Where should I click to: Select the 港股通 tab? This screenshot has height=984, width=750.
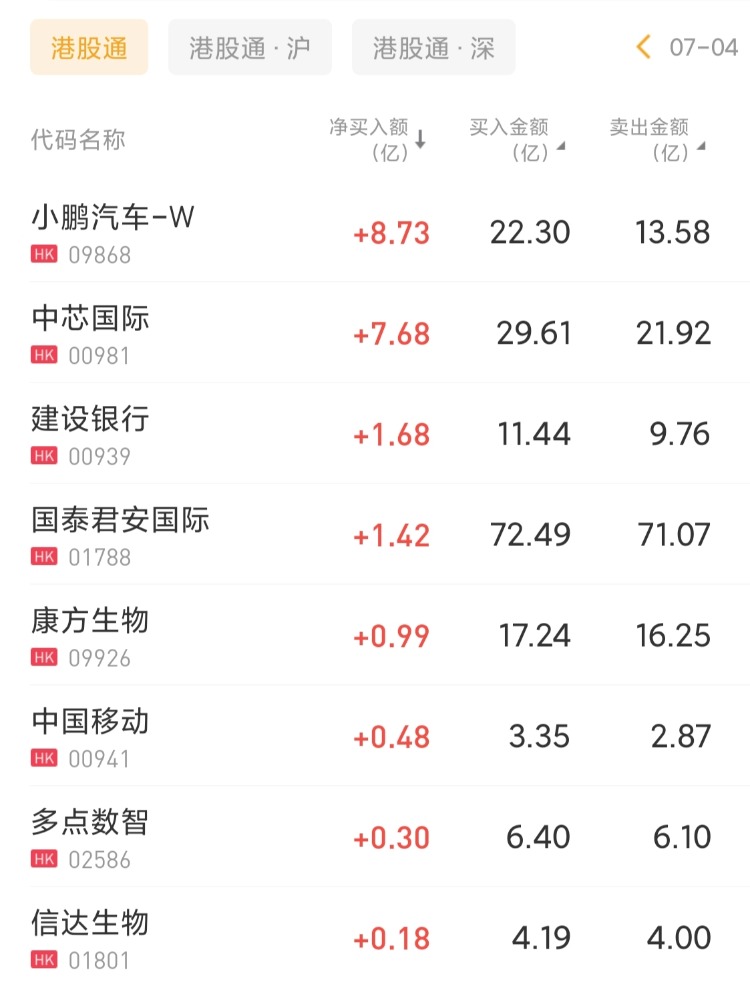pos(89,47)
